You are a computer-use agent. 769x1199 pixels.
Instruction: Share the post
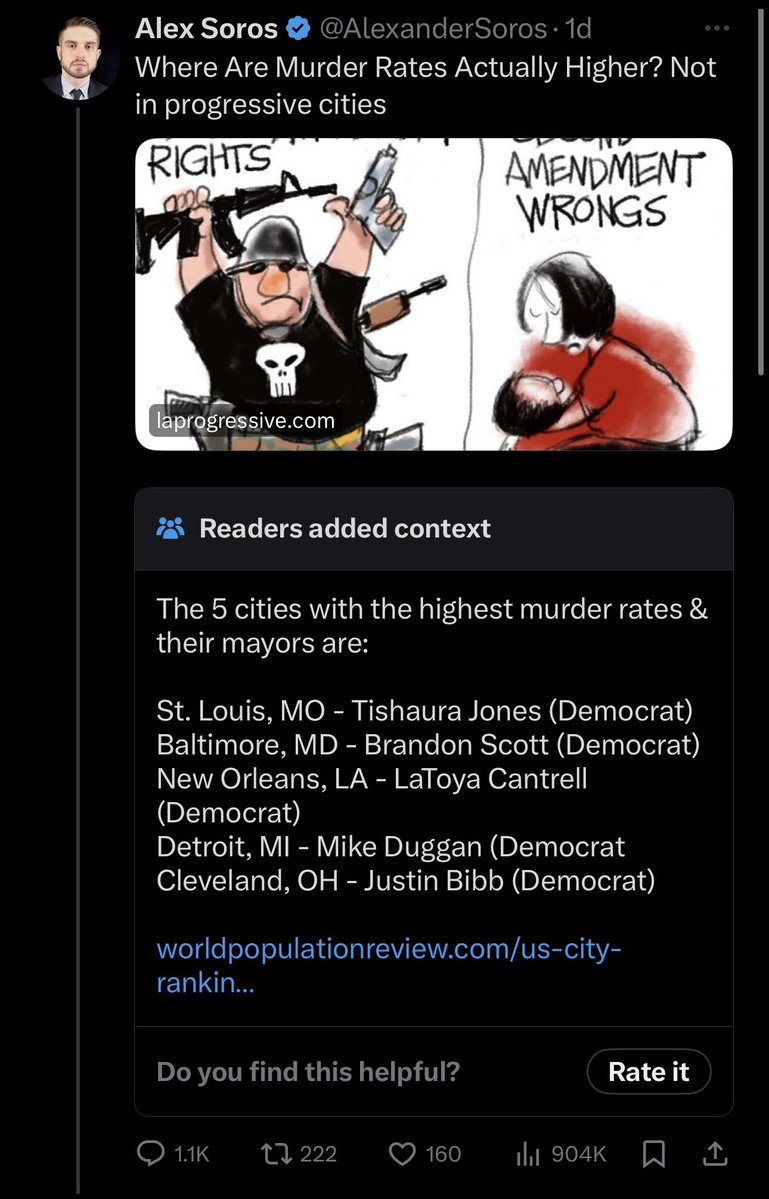(715, 1153)
